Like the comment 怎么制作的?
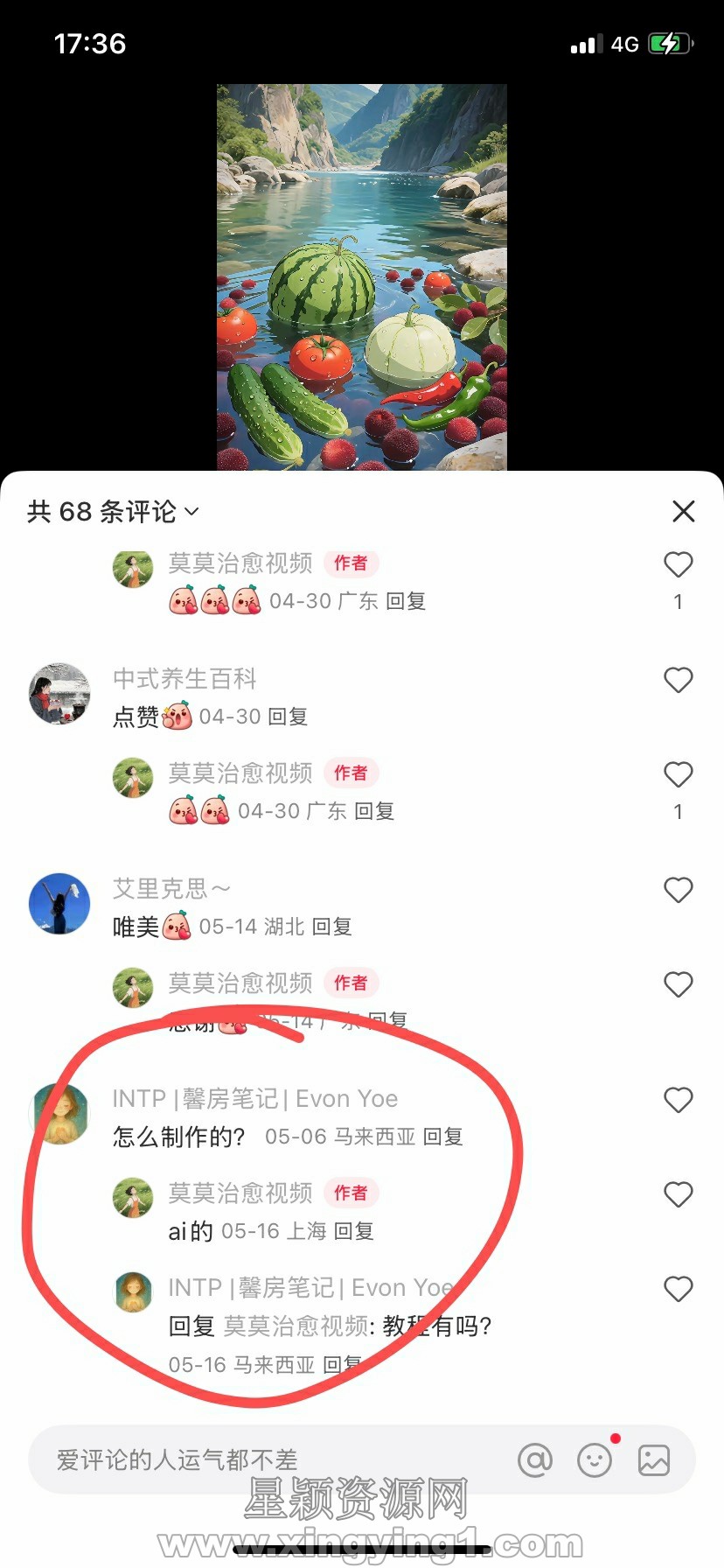 (x=678, y=1100)
